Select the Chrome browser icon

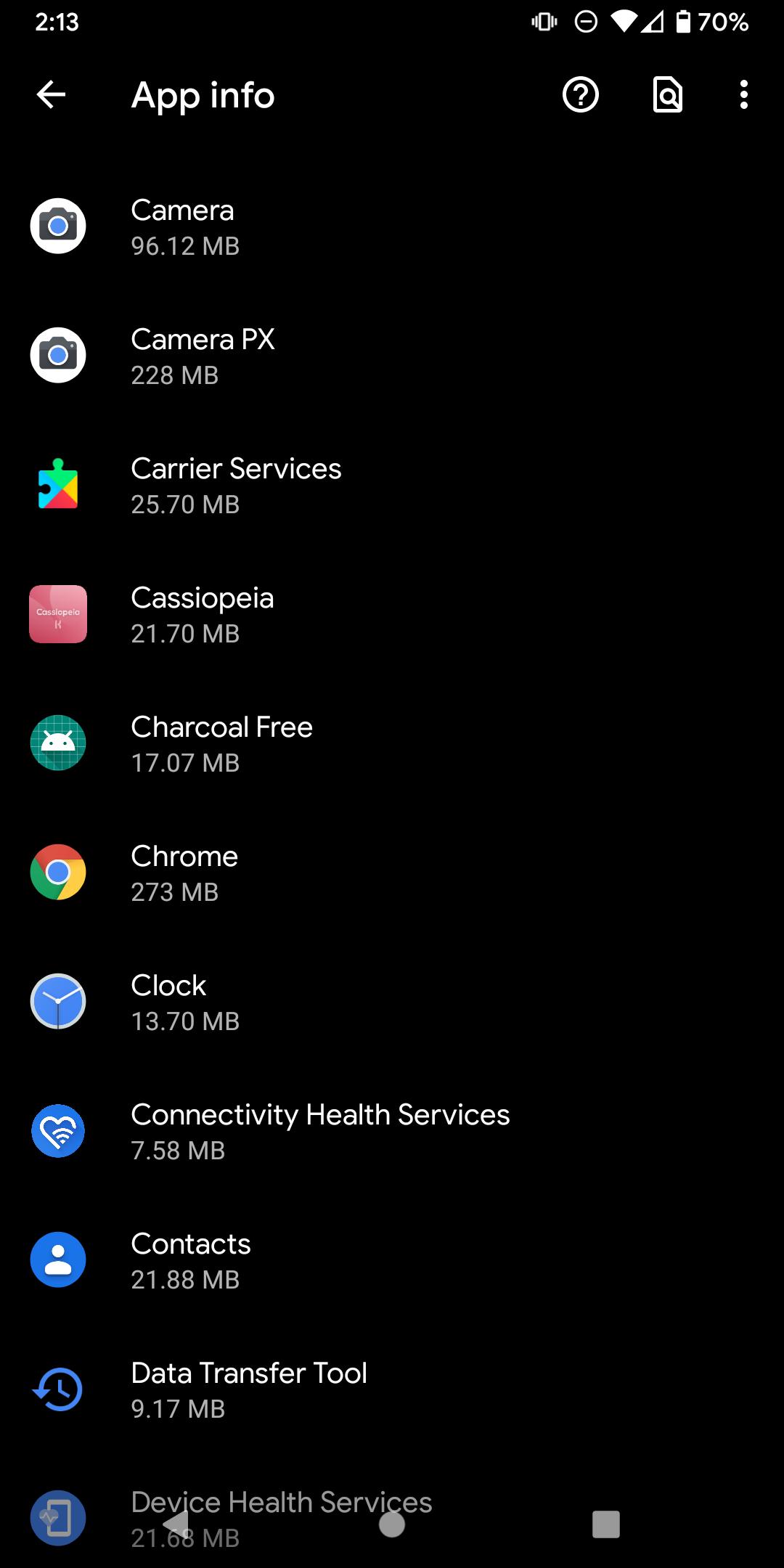[x=58, y=873]
